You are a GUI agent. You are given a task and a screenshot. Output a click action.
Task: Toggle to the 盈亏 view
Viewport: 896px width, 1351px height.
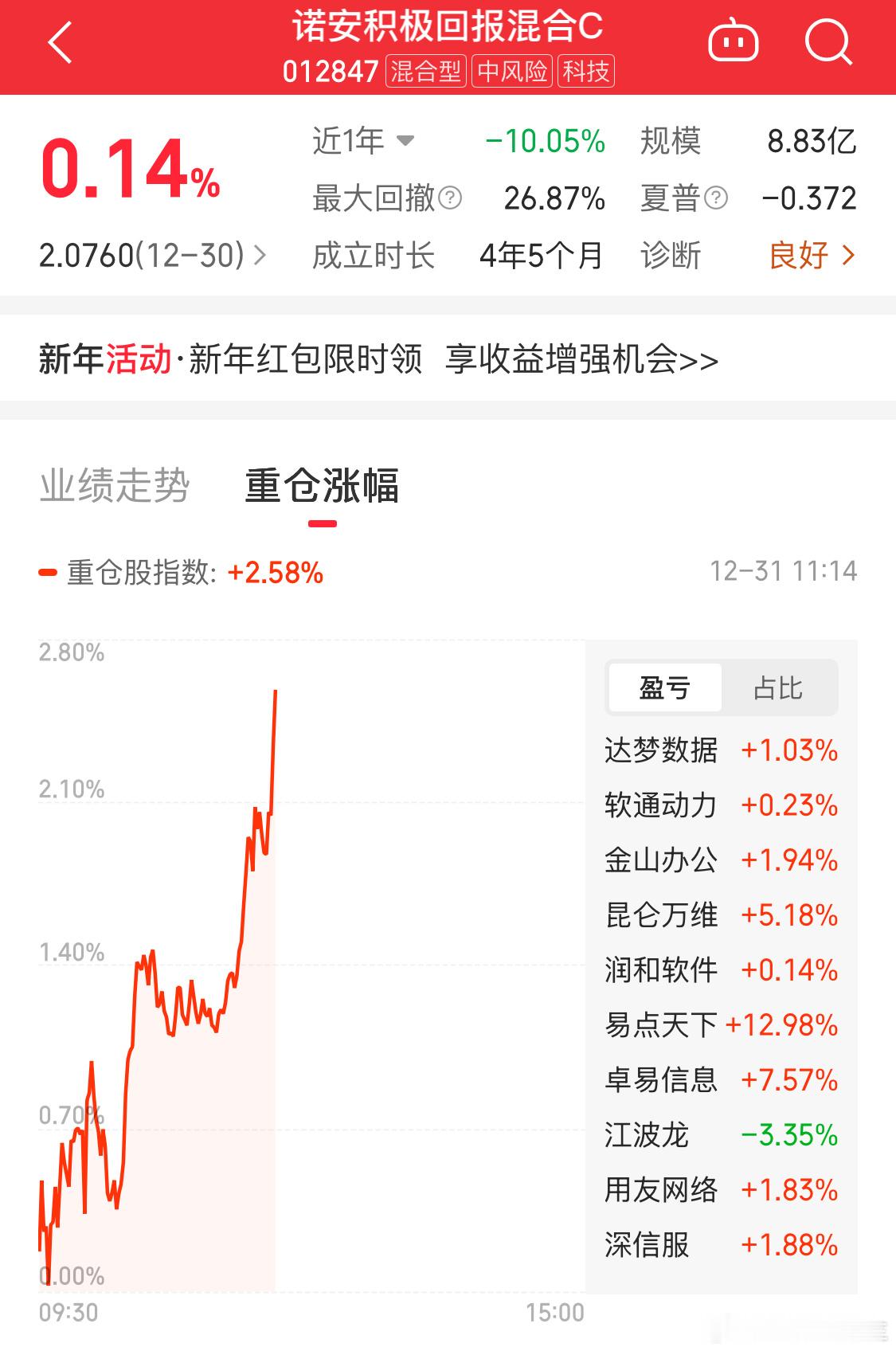coord(664,687)
